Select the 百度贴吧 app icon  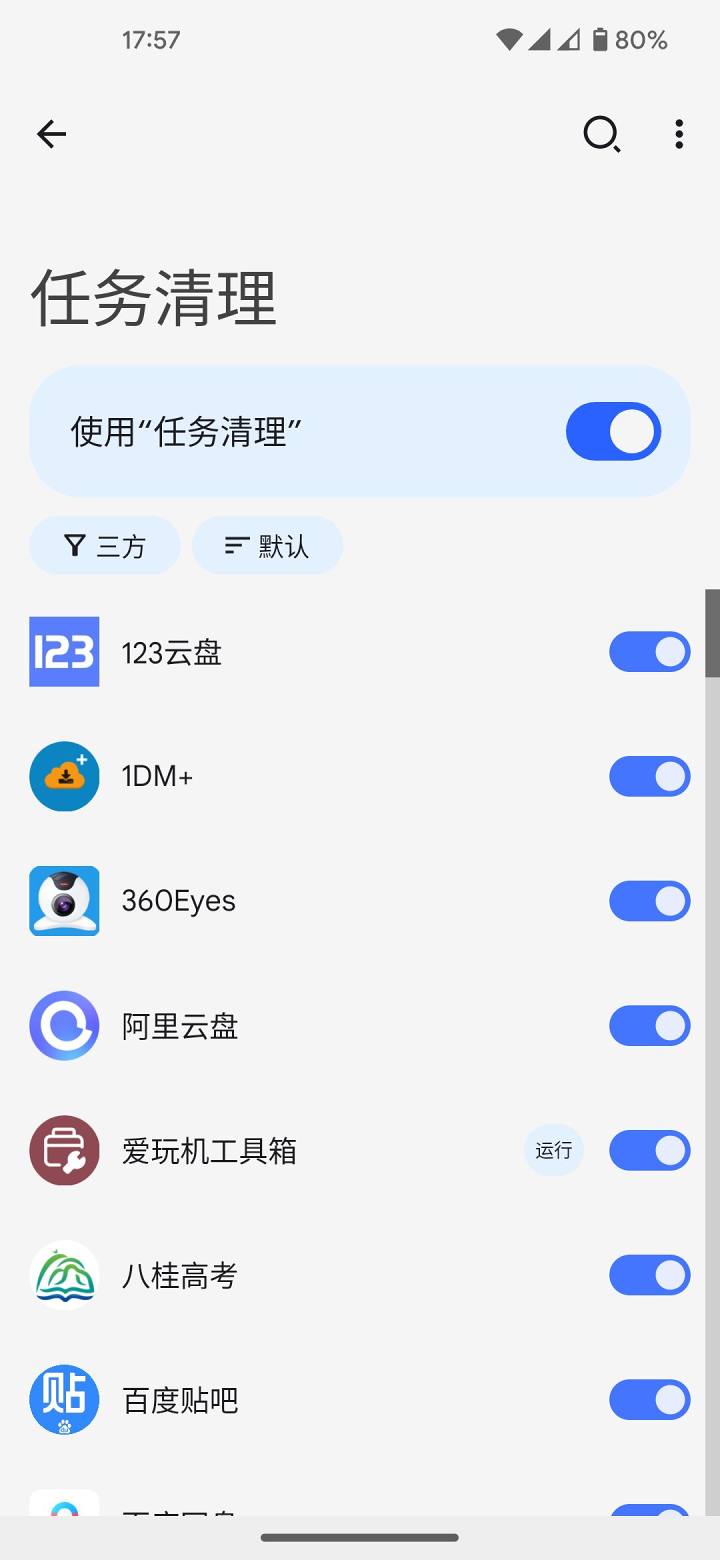64,1400
